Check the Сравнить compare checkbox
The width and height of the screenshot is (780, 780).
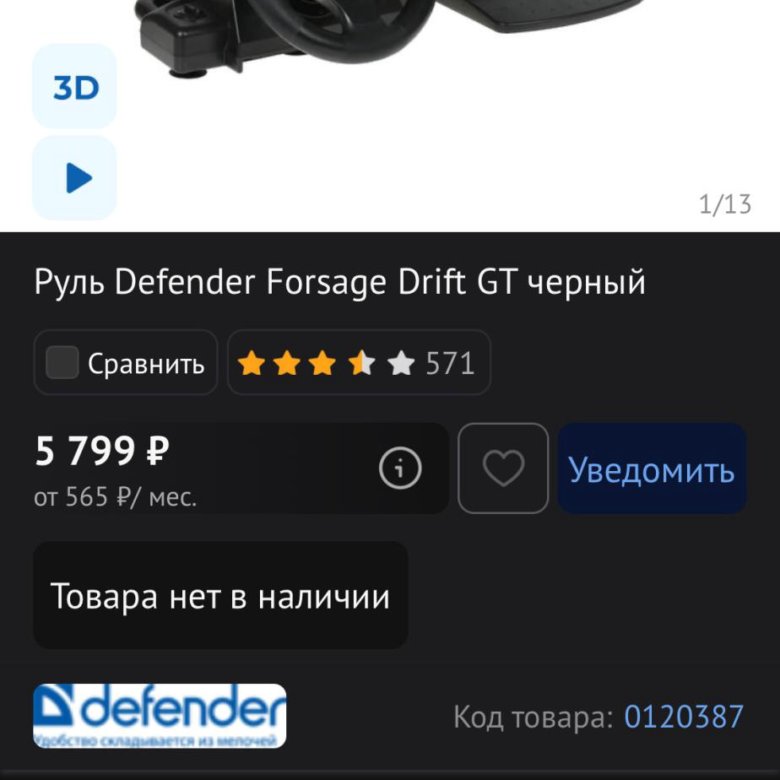pyautogui.click(x=63, y=363)
